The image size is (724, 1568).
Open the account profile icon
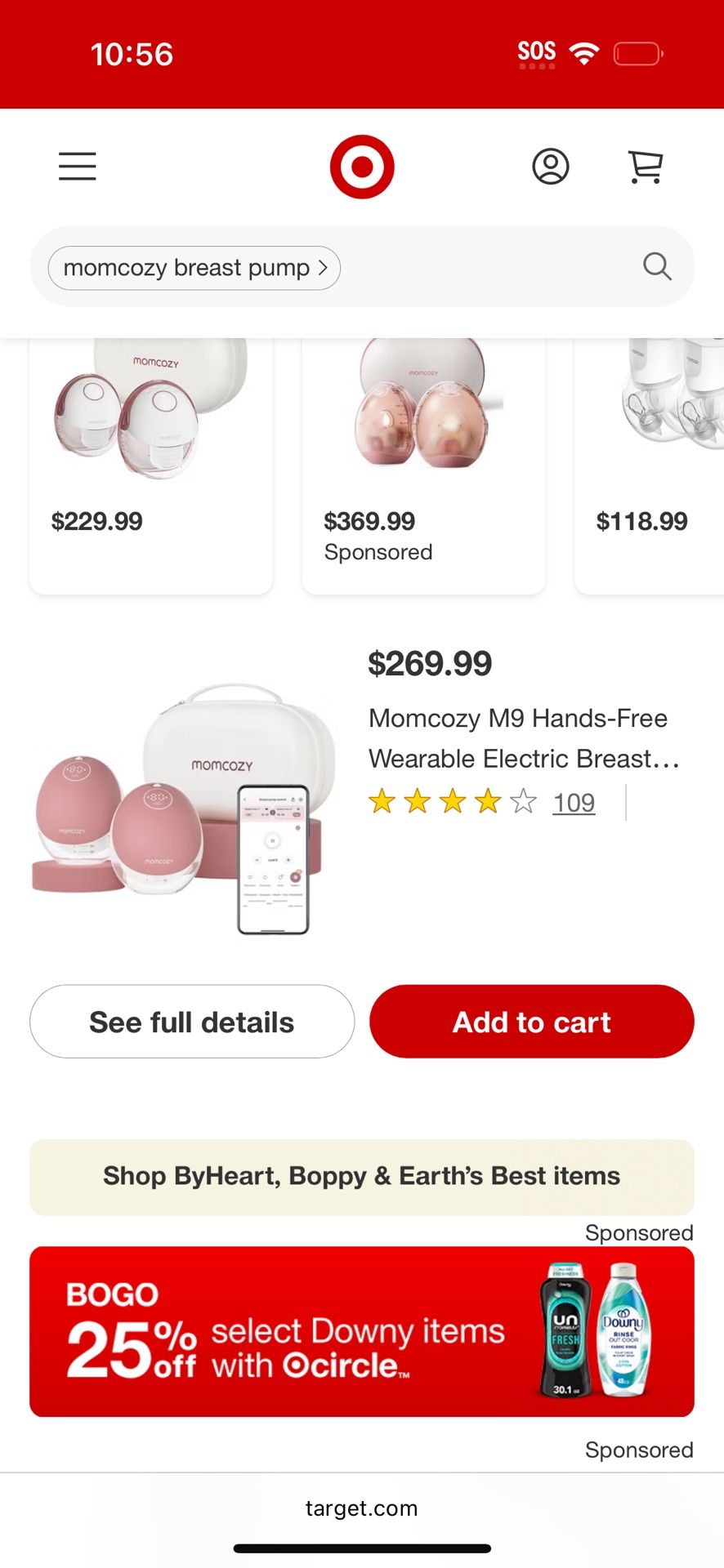(x=551, y=167)
